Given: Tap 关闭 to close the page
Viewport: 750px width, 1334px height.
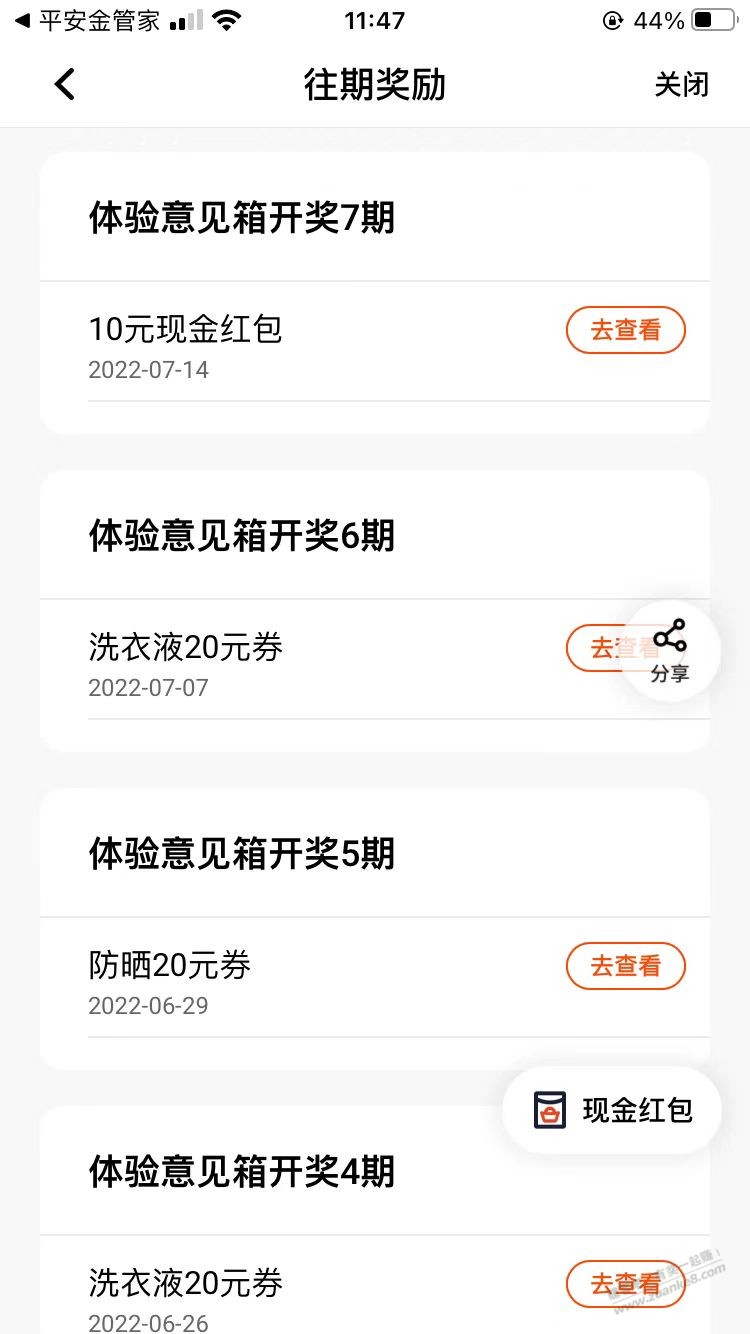Looking at the screenshot, I should click(682, 85).
